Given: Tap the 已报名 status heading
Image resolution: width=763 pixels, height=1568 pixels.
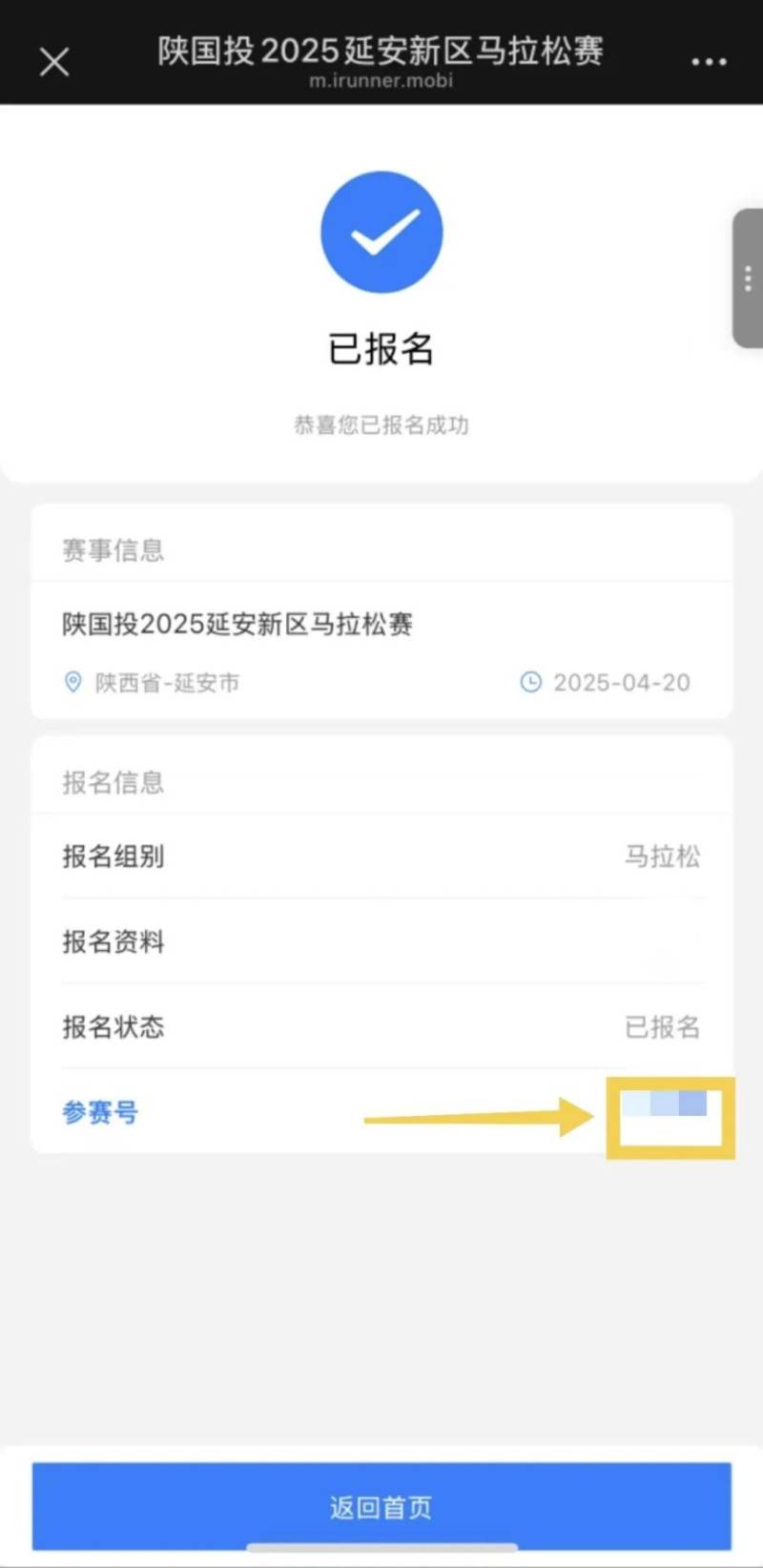Looking at the screenshot, I should (381, 349).
